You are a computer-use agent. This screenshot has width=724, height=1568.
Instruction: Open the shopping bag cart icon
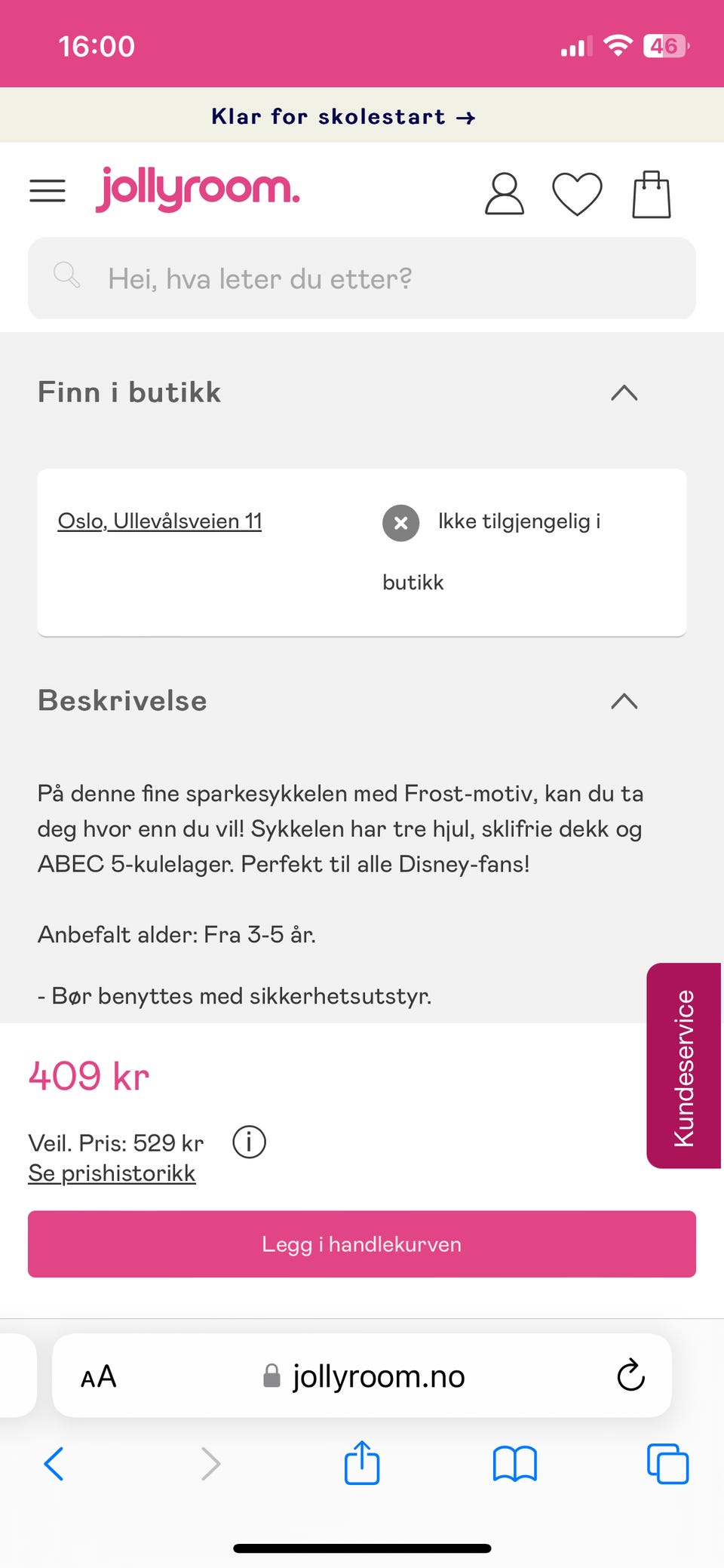point(653,193)
